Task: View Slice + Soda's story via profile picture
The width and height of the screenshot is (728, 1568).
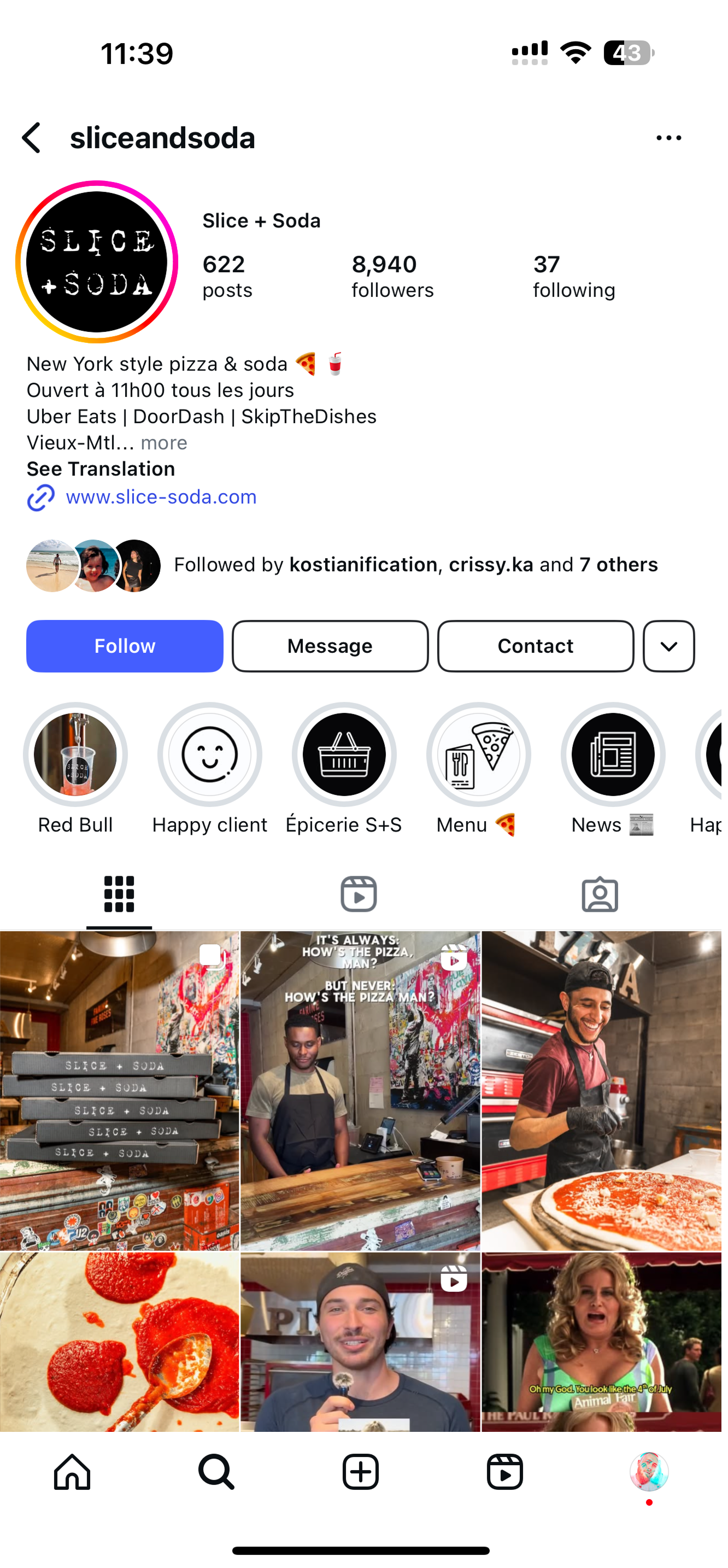Action: tap(97, 262)
